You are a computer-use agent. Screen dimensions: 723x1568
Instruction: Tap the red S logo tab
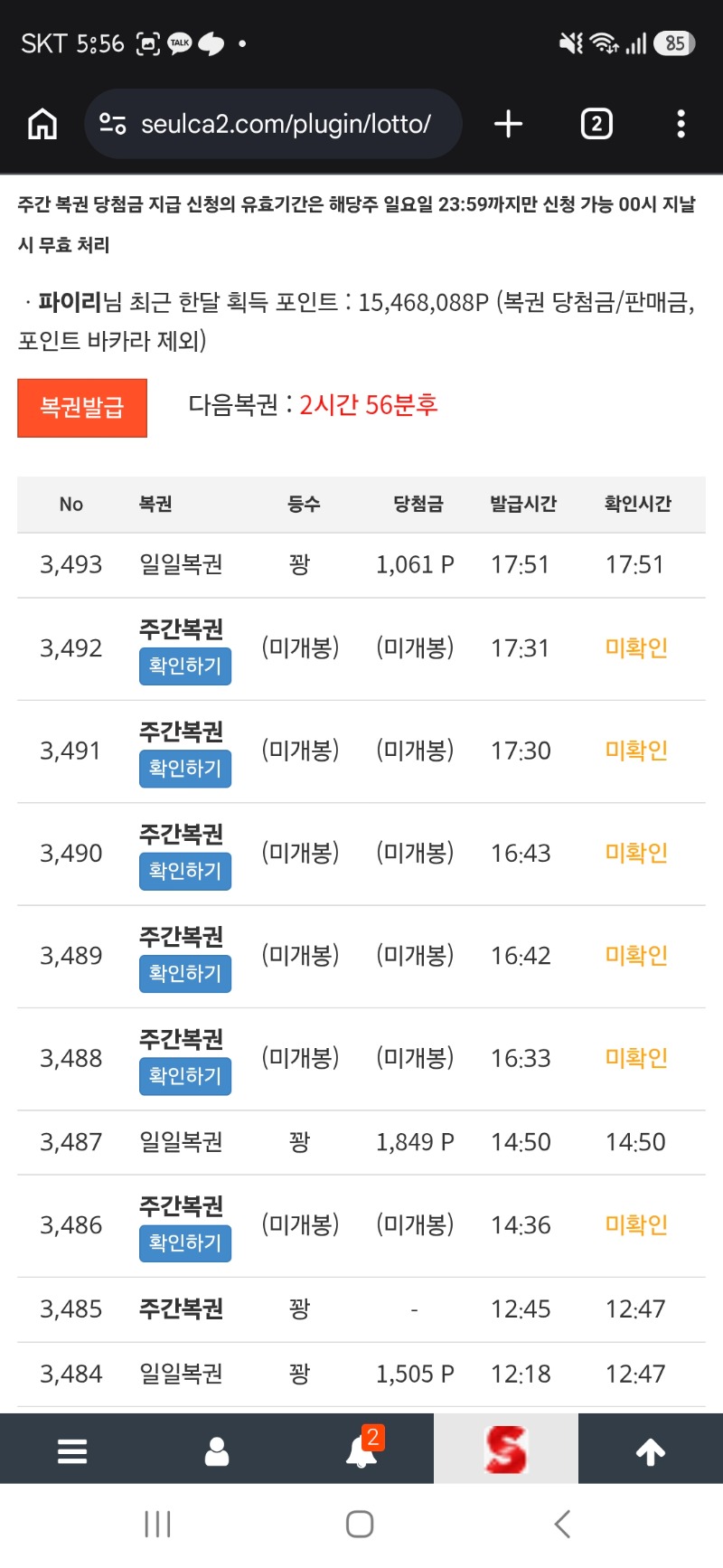[506, 1449]
